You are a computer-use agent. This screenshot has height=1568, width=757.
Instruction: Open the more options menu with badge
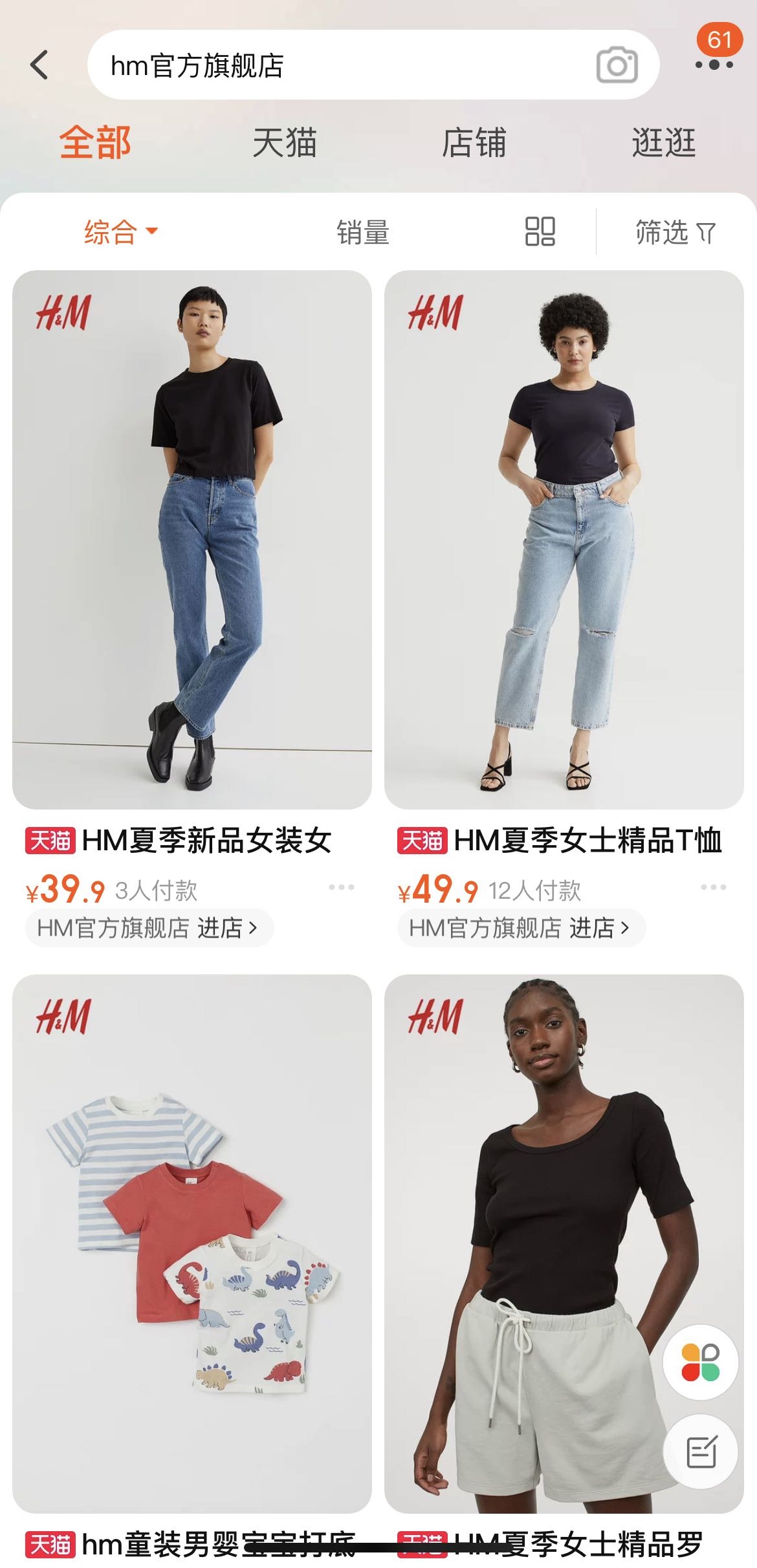[714, 63]
